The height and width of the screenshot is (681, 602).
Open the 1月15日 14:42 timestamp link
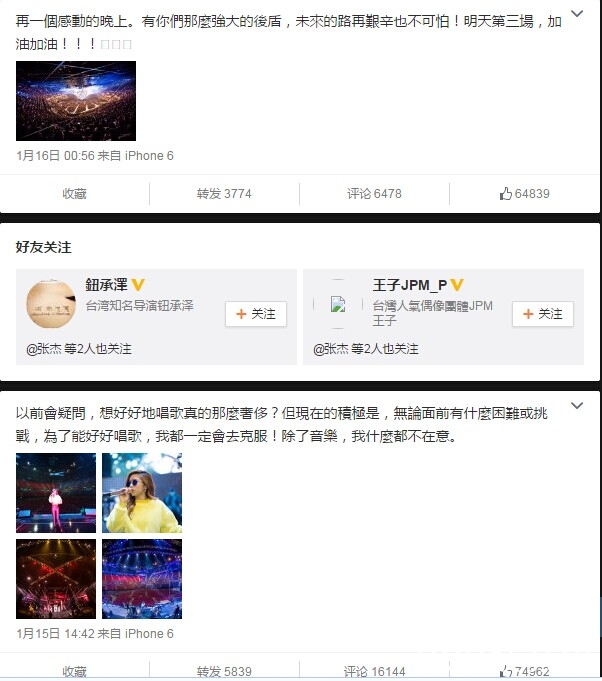tap(52, 634)
